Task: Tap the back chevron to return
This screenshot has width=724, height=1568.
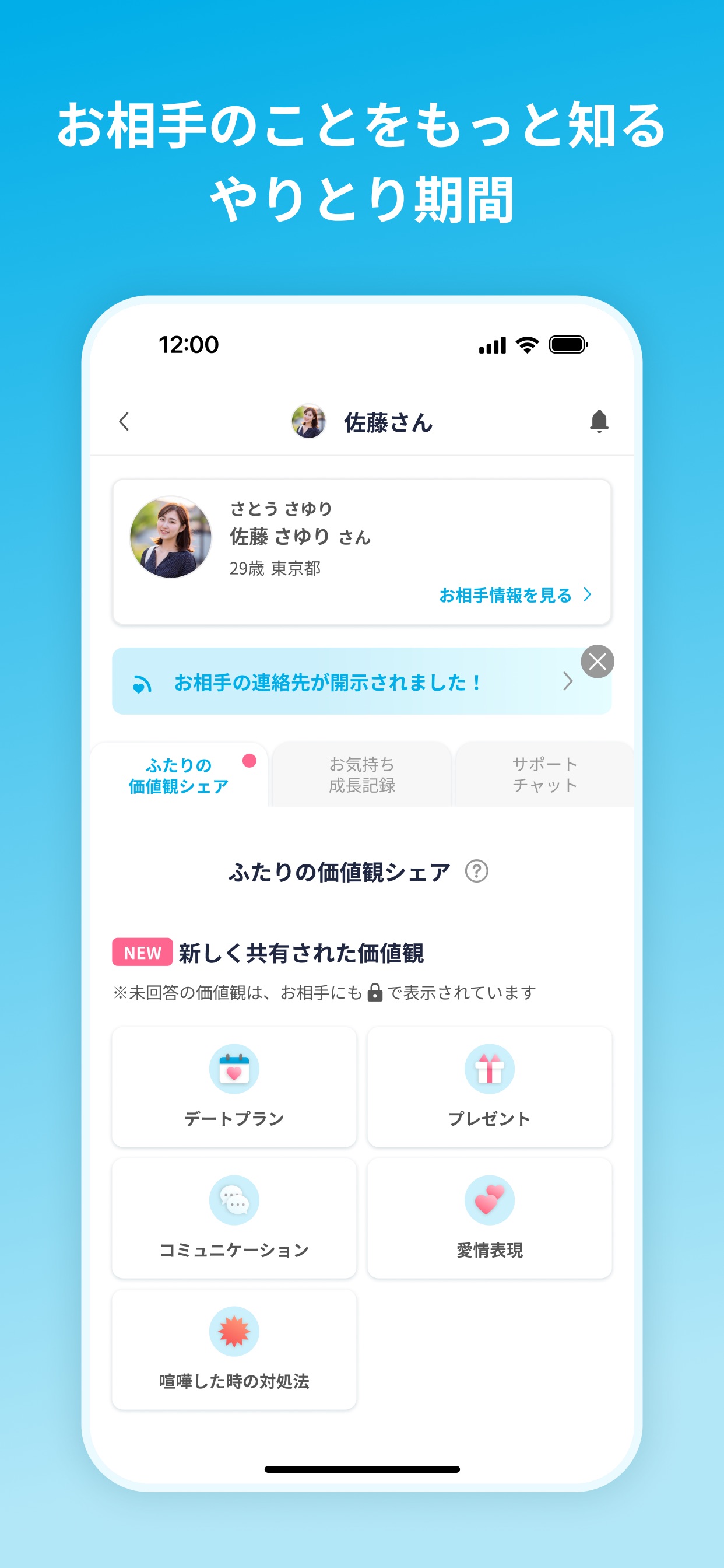Action: (x=124, y=422)
